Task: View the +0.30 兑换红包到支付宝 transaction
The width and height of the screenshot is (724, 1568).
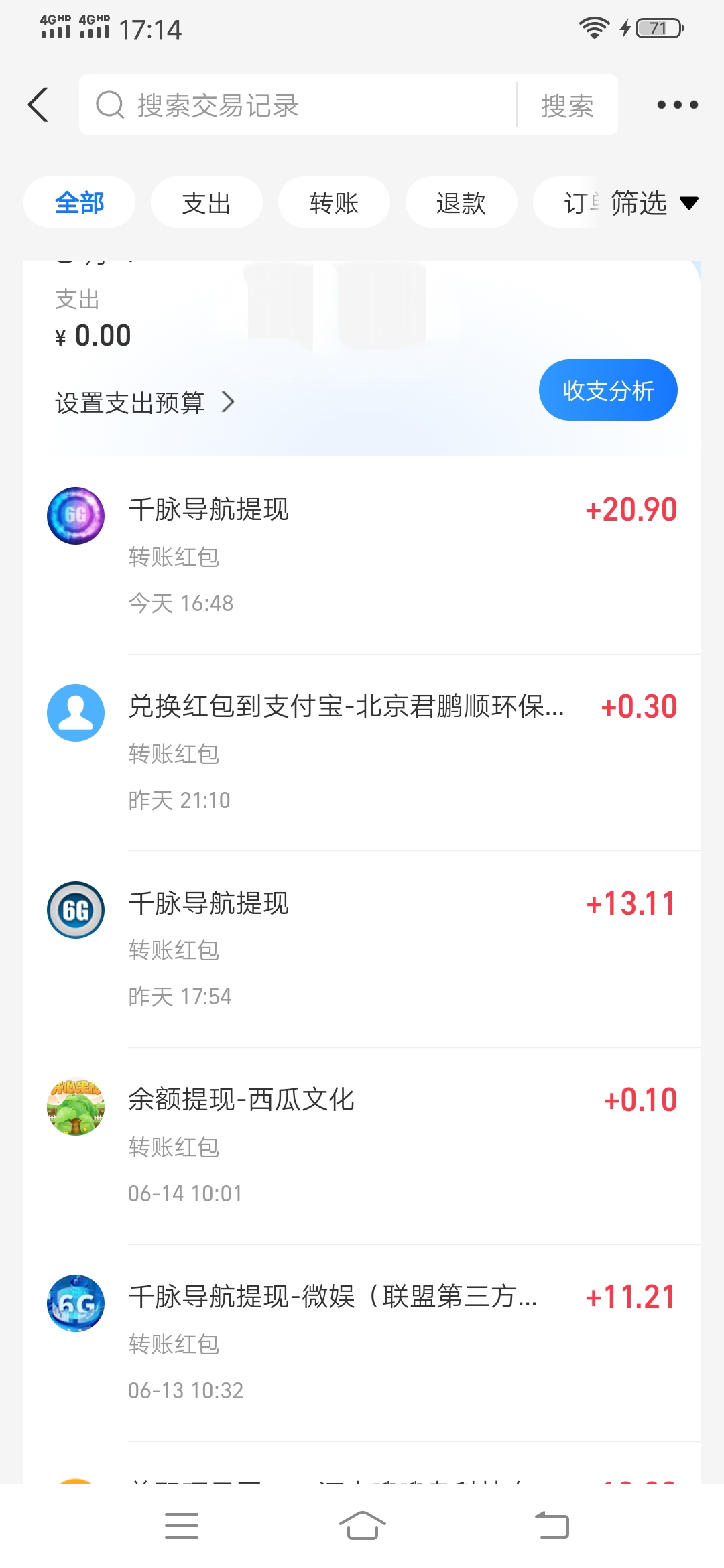Action: [x=402, y=752]
